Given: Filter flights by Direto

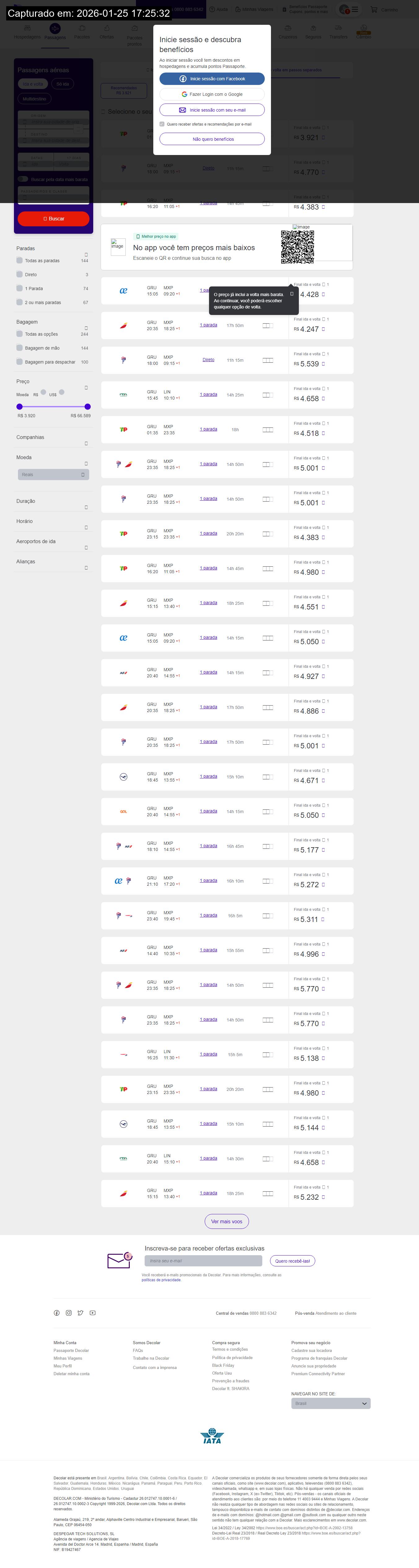Looking at the screenshot, I should click(x=20, y=275).
